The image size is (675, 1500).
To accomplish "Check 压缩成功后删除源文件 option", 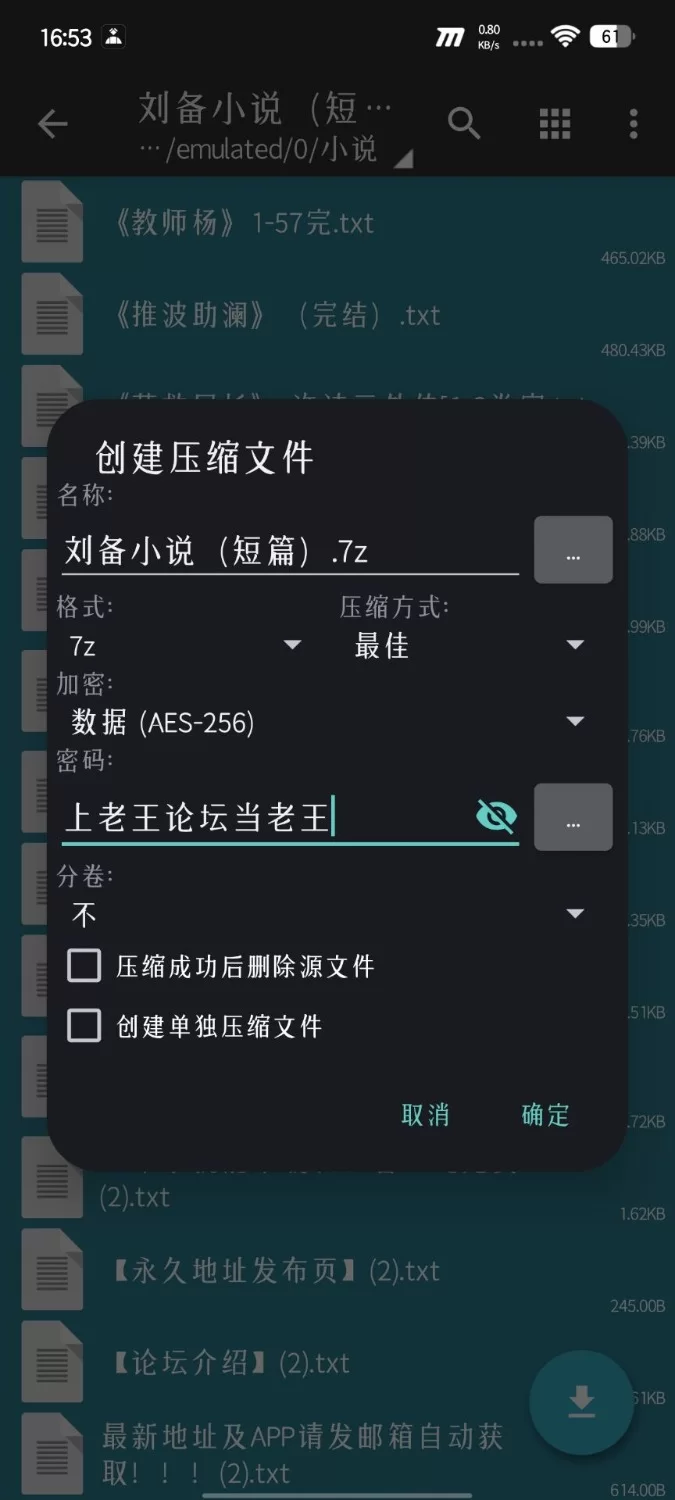I will click(85, 966).
